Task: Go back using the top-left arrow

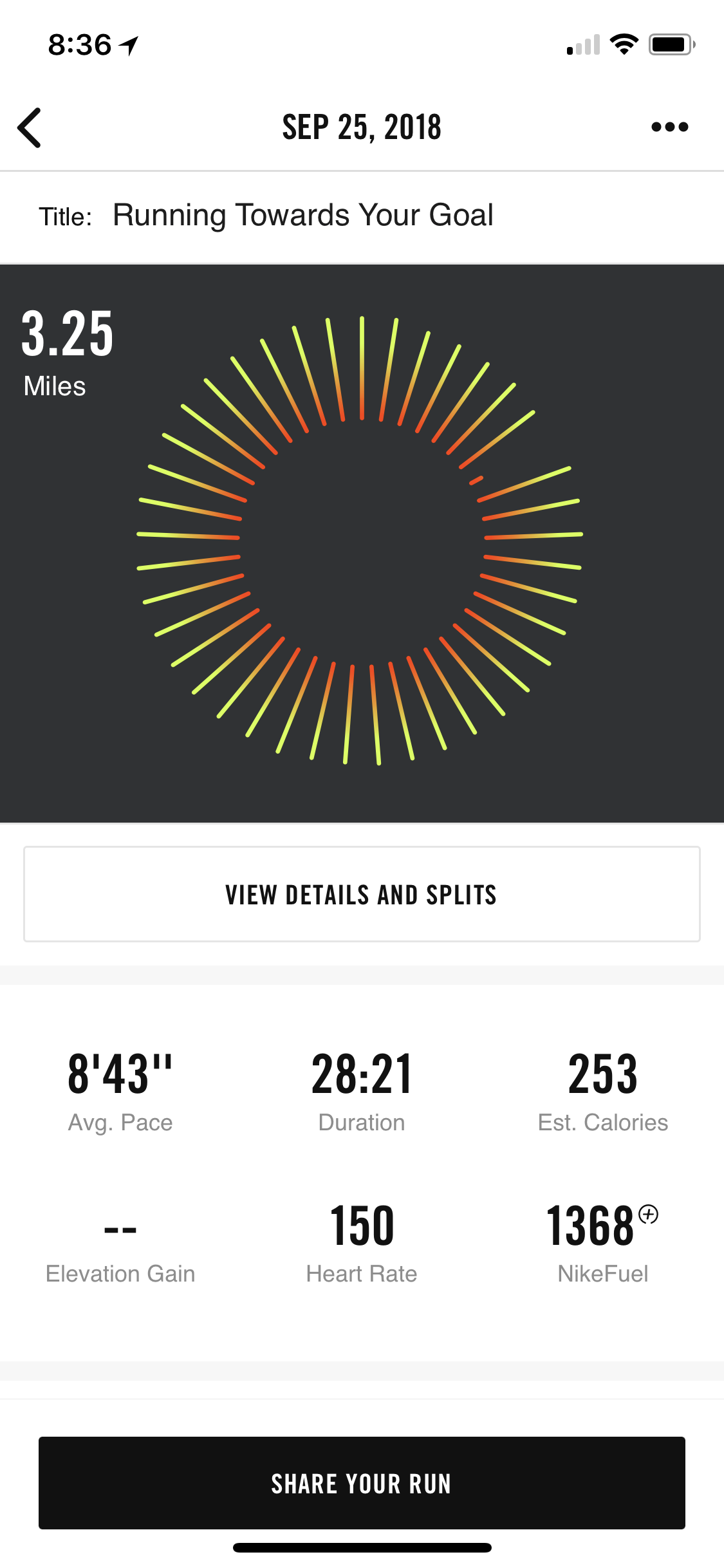Action: pos(30,127)
